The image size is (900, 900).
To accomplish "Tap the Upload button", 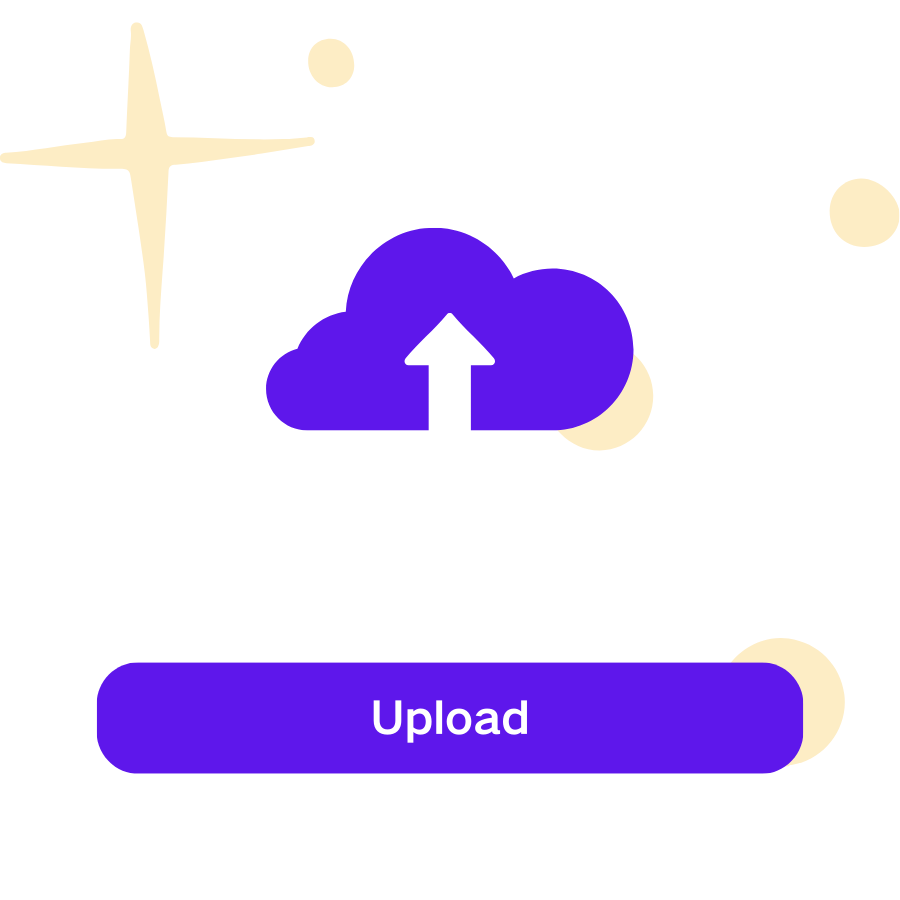I will pyautogui.click(x=450, y=717).
